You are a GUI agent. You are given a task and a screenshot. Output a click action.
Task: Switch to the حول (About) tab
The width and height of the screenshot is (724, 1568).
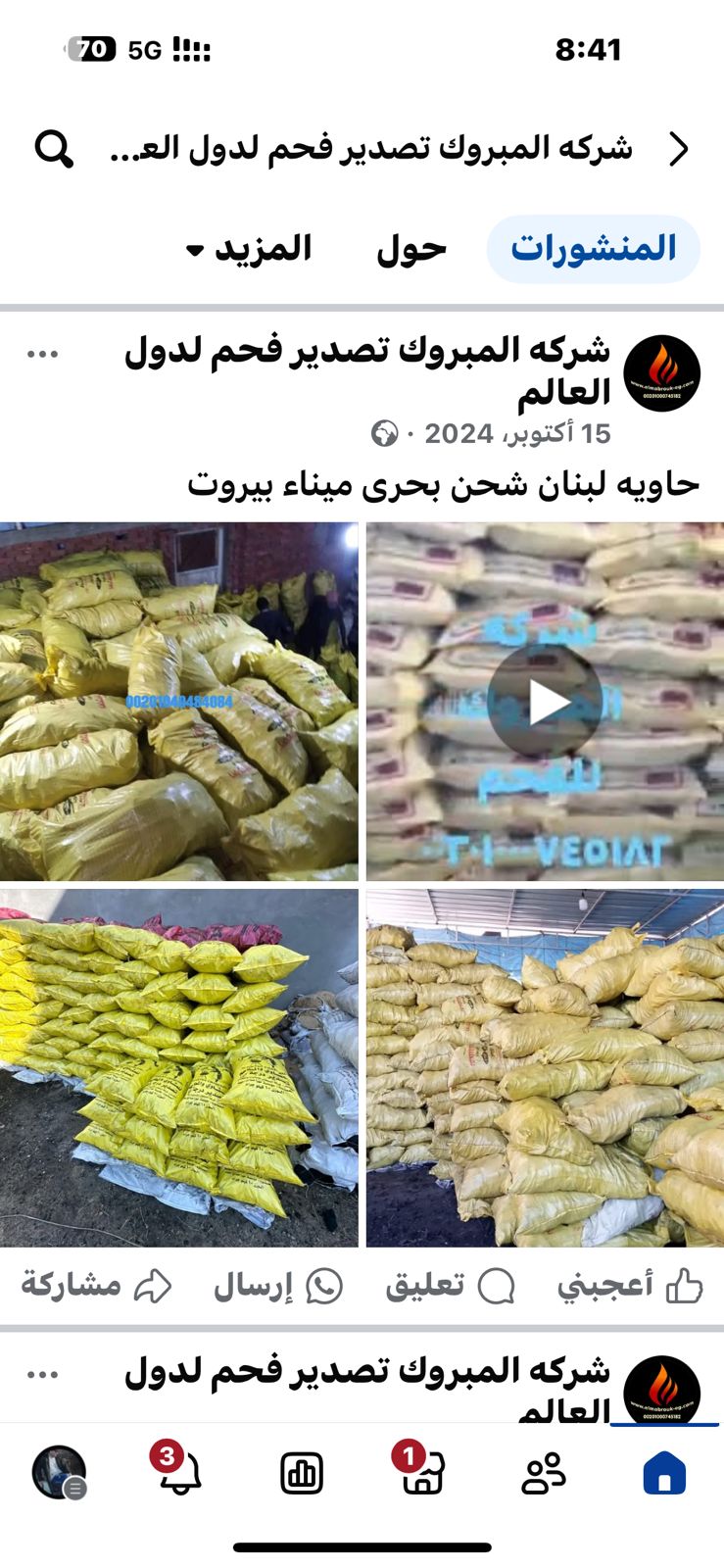click(411, 249)
